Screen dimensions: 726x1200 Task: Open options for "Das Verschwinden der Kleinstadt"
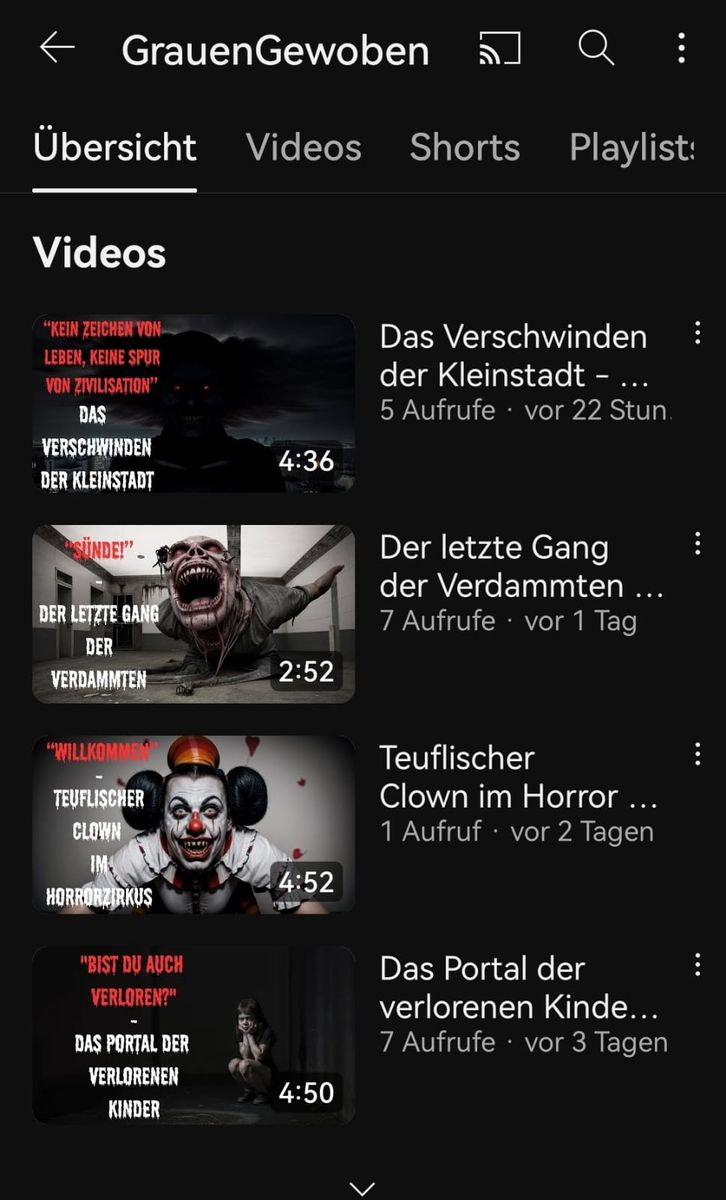697,333
